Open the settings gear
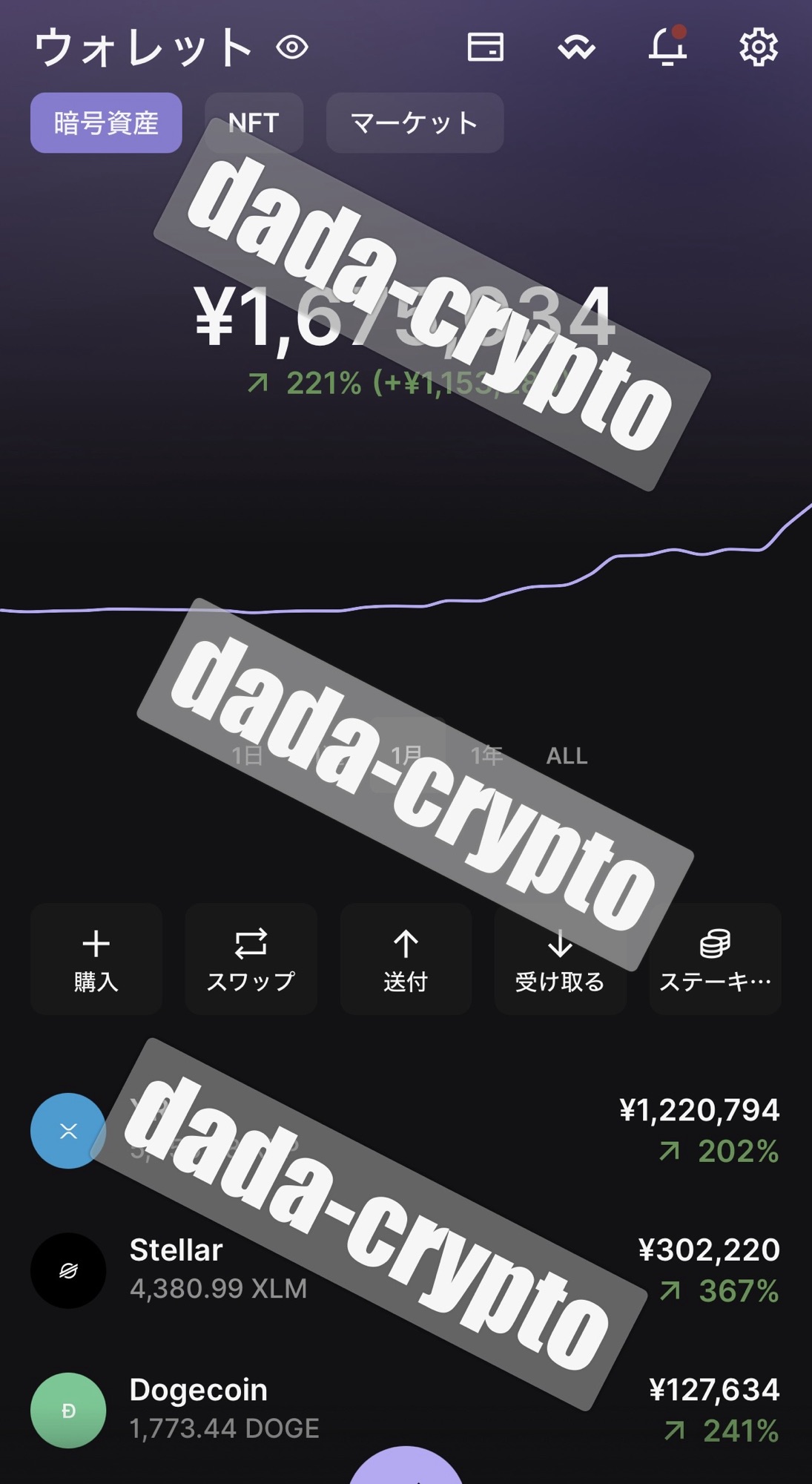Image resolution: width=812 pixels, height=1484 pixels. point(758,47)
